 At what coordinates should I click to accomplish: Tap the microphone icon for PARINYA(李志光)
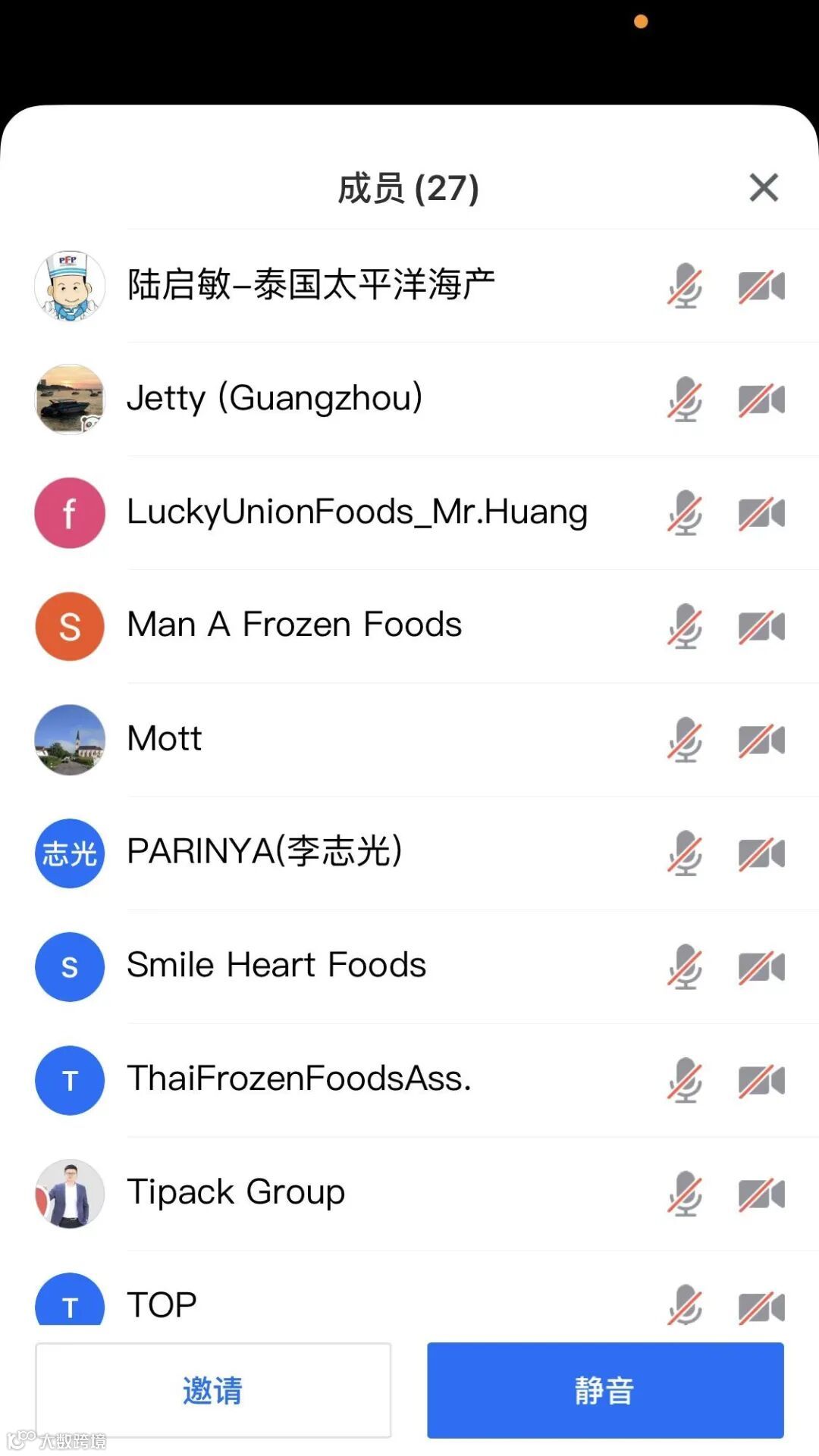pos(685,853)
